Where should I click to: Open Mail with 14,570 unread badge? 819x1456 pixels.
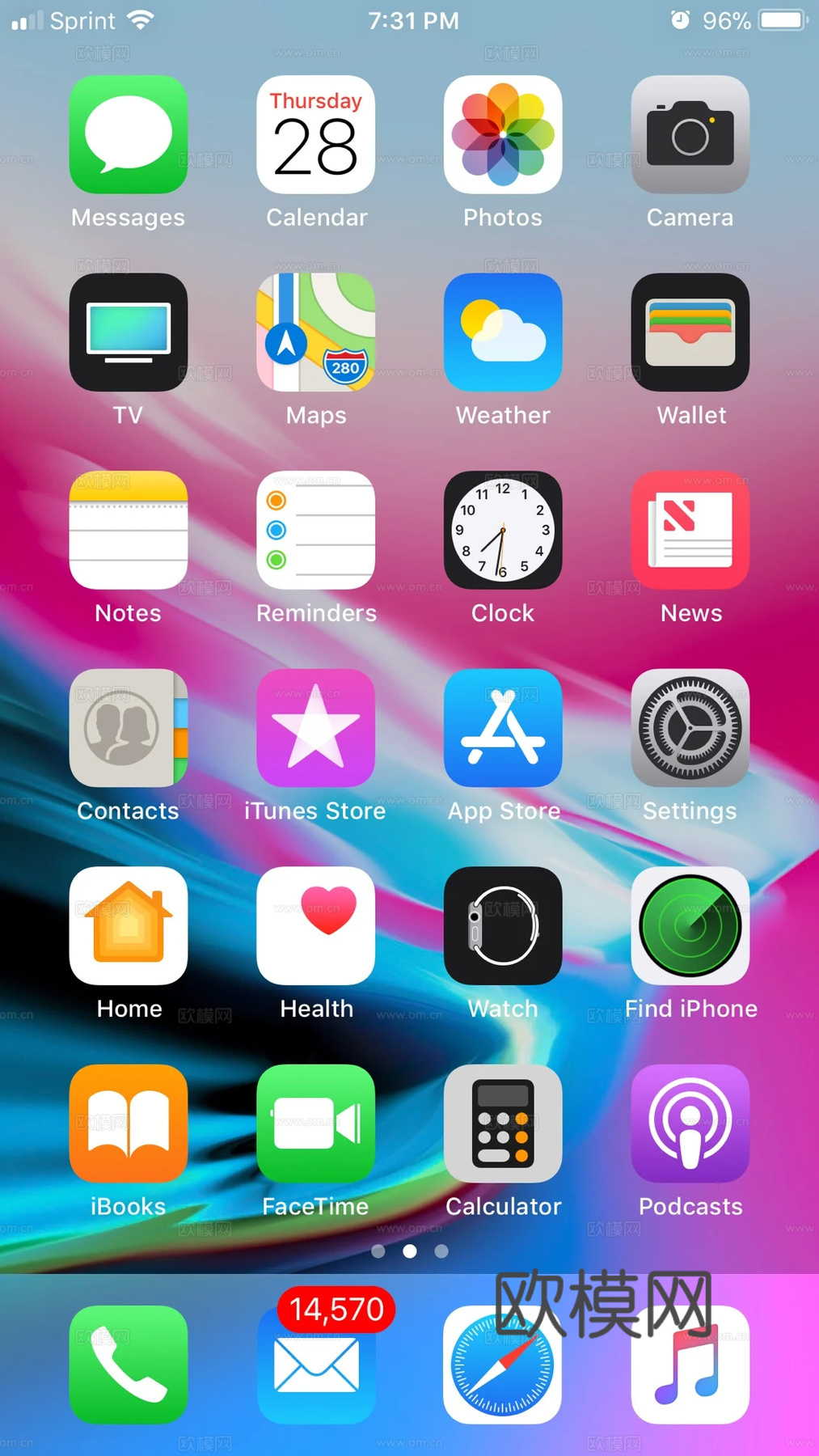point(315,1365)
